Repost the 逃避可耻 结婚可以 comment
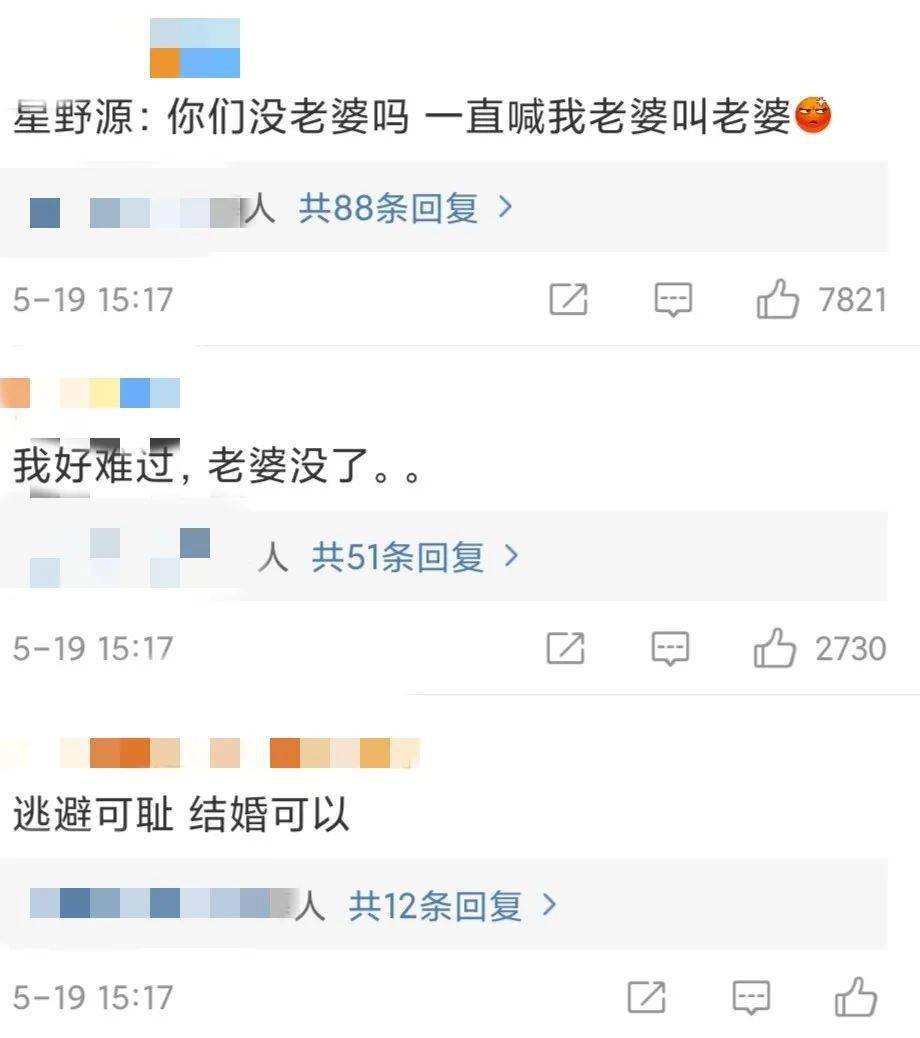920x1038 pixels. (x=646, y=997)
